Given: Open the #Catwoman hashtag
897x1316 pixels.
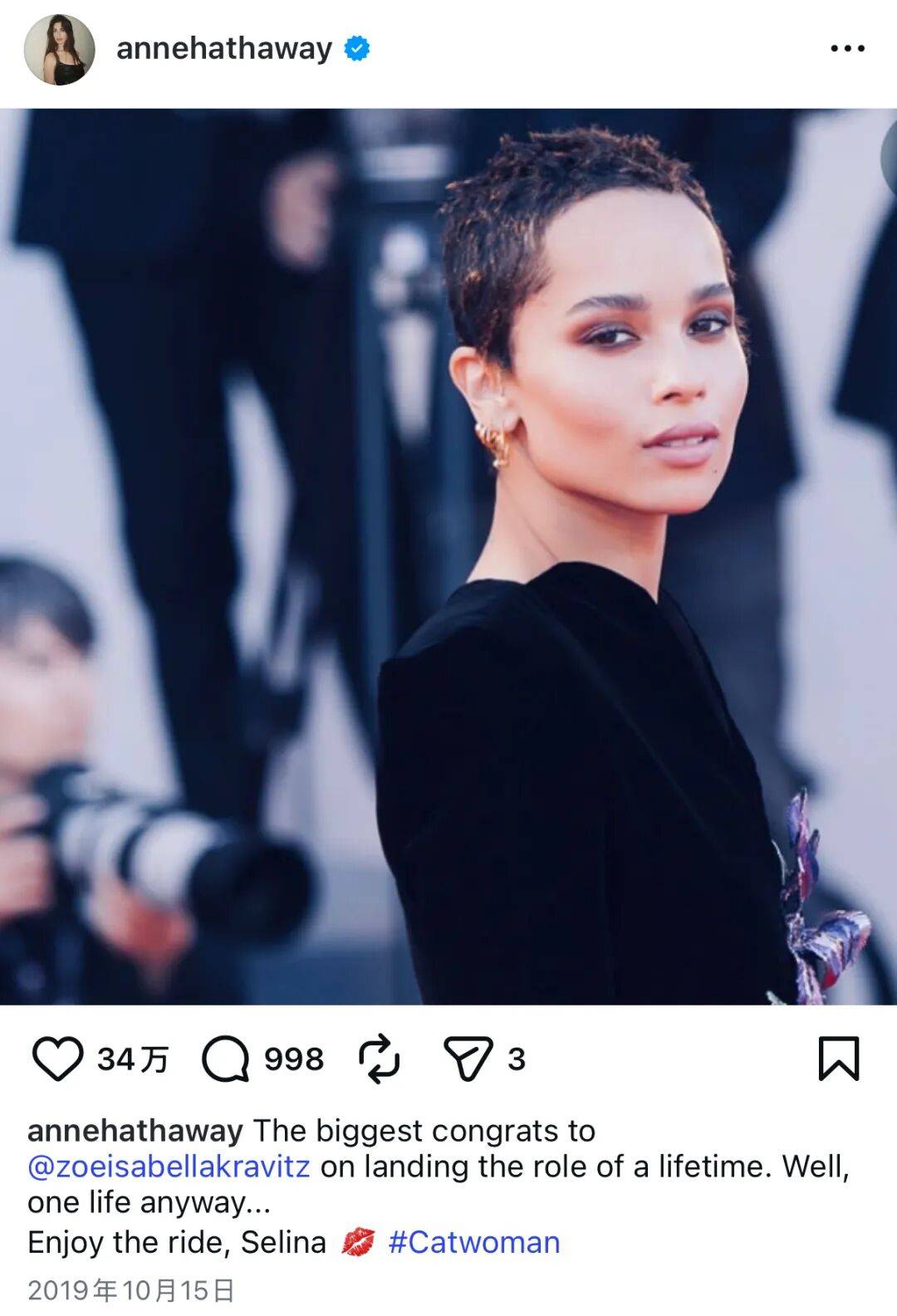Looking at the screenshot, I should click(x=474, y=1242).
